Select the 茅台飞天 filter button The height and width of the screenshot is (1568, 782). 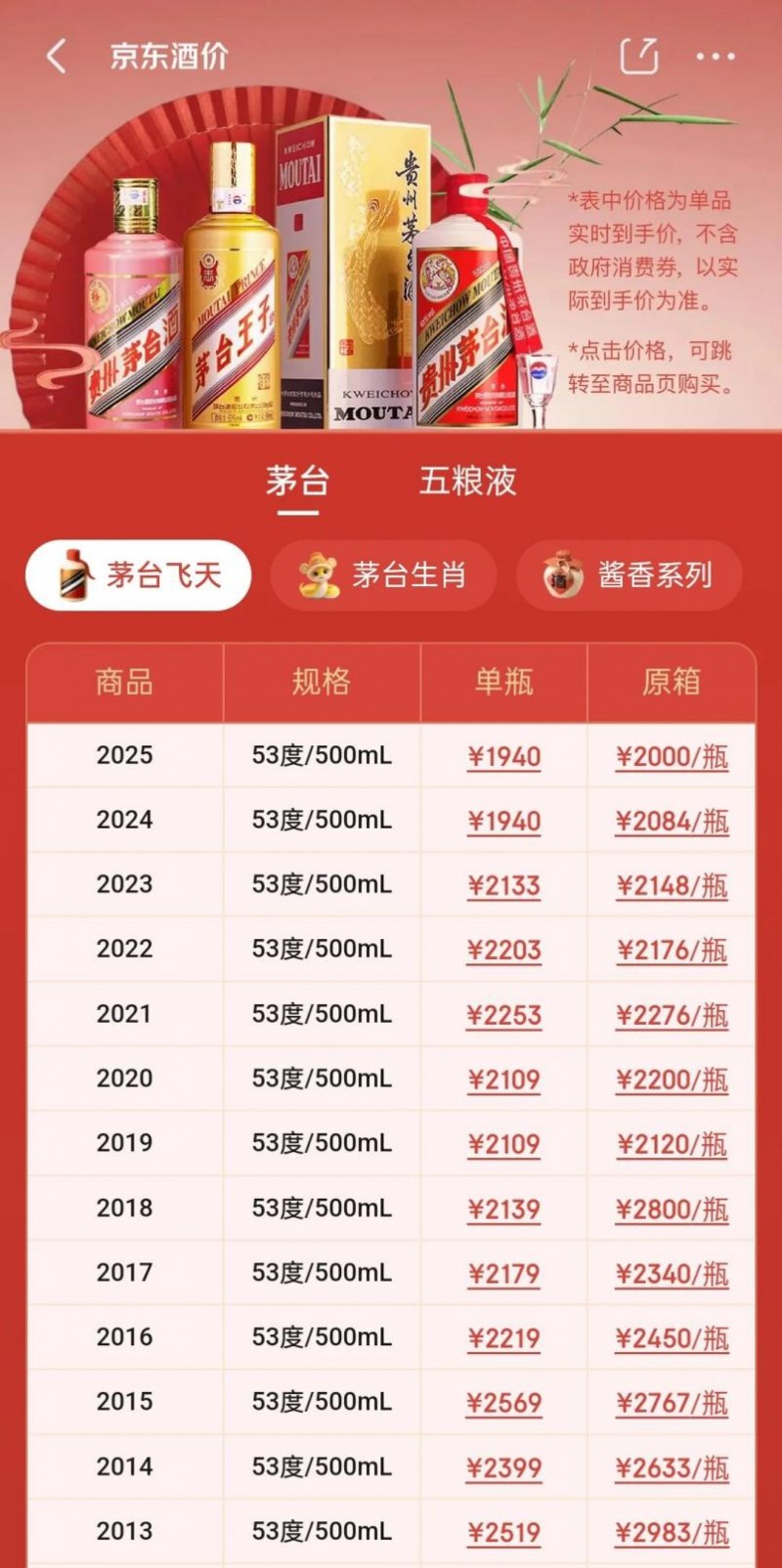point(138,575)
